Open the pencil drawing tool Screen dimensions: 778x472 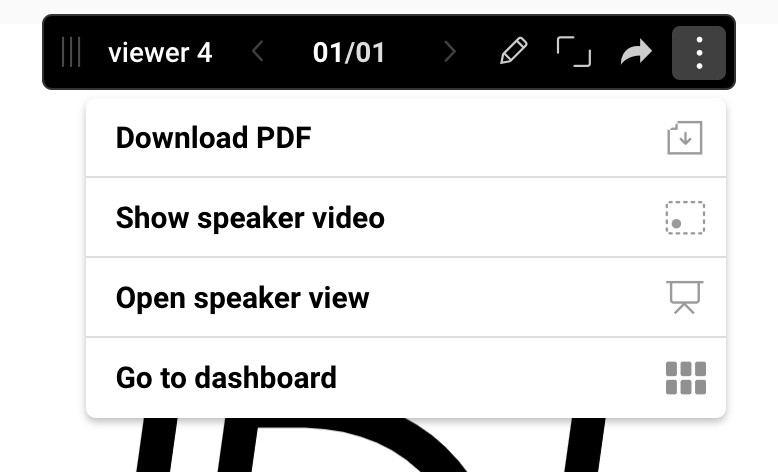[513, 52]
